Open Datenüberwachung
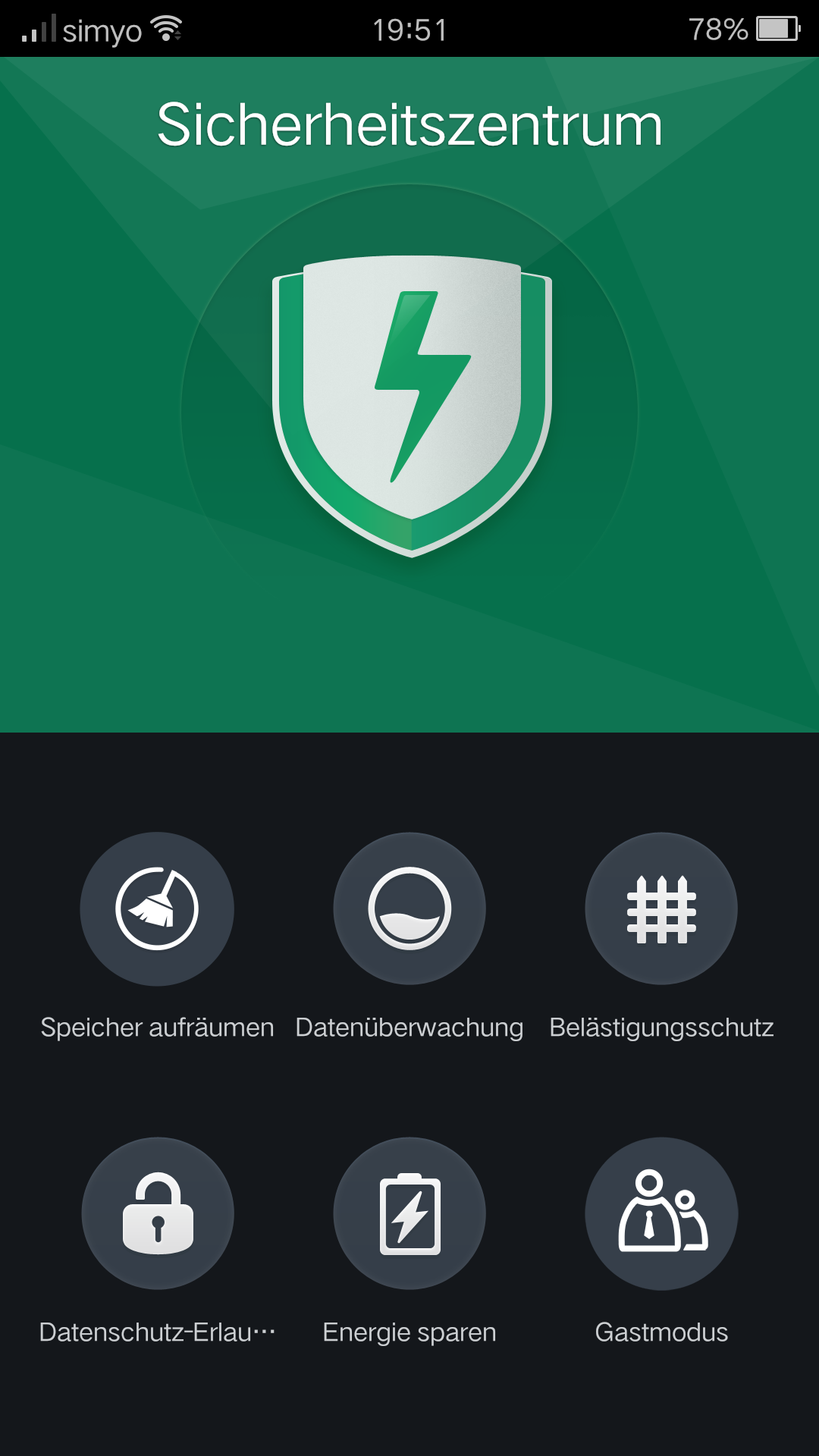The height and width of the screenshot is (1456, 819). (409, 908)
